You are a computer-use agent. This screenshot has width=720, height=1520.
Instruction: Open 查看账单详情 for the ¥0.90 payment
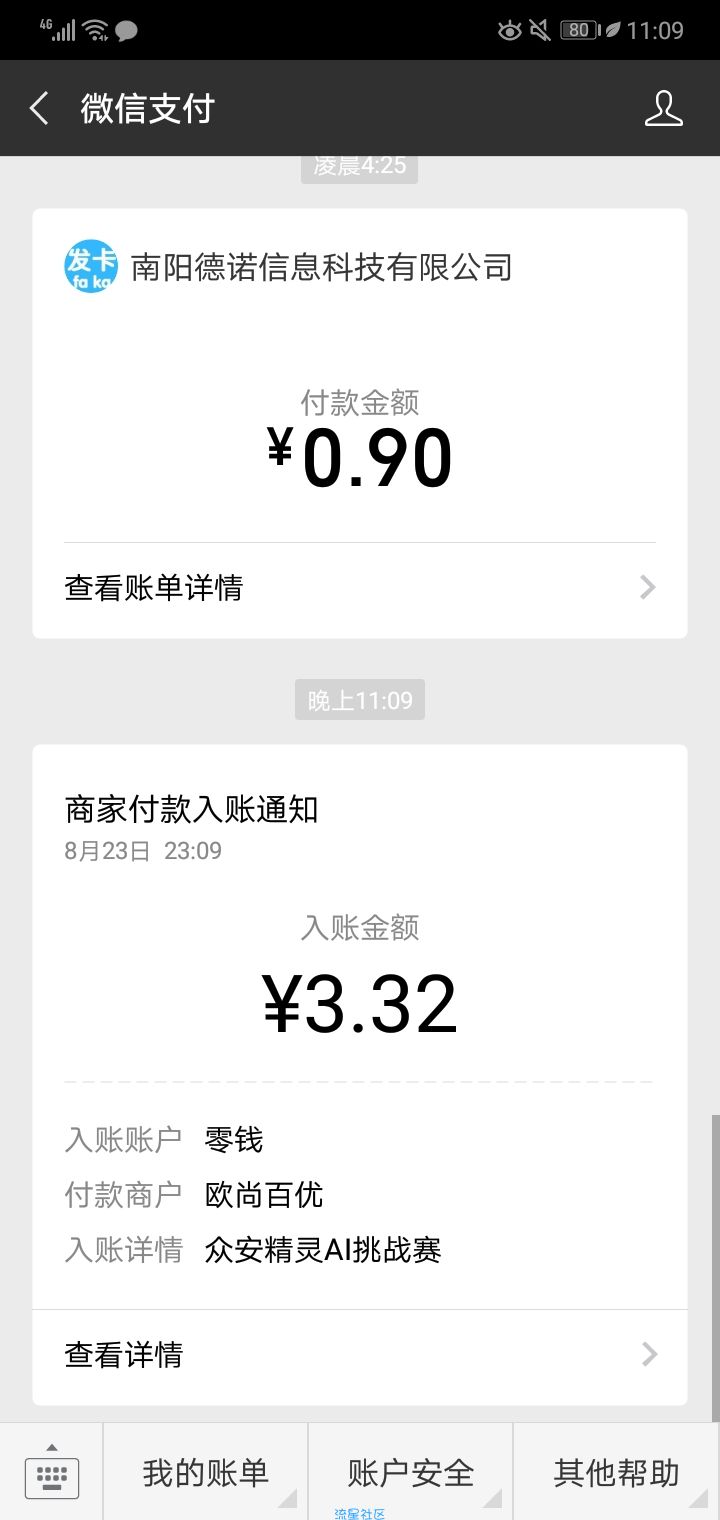(x=360, y=587)
